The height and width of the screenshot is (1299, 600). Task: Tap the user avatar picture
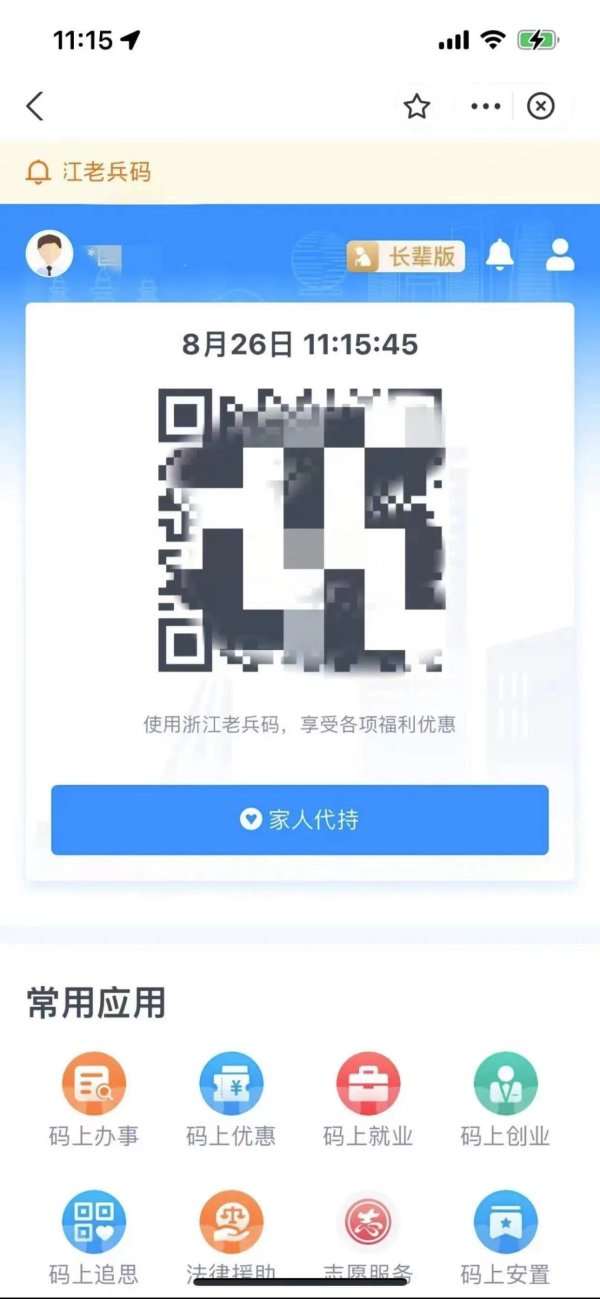click(49, 254)
